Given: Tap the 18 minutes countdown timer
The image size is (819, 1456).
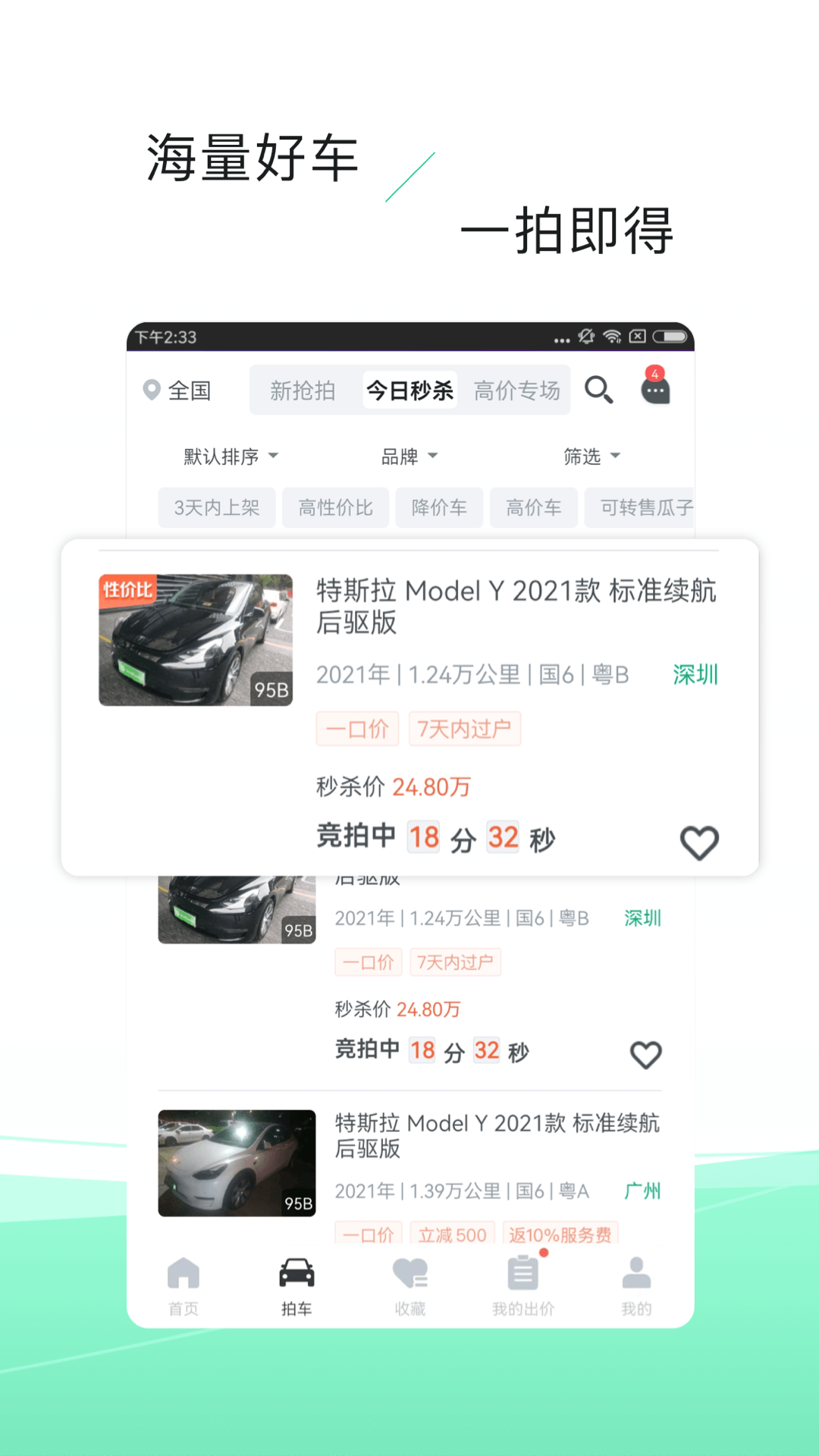Looking at the screenshot, I should coord(423,836).
